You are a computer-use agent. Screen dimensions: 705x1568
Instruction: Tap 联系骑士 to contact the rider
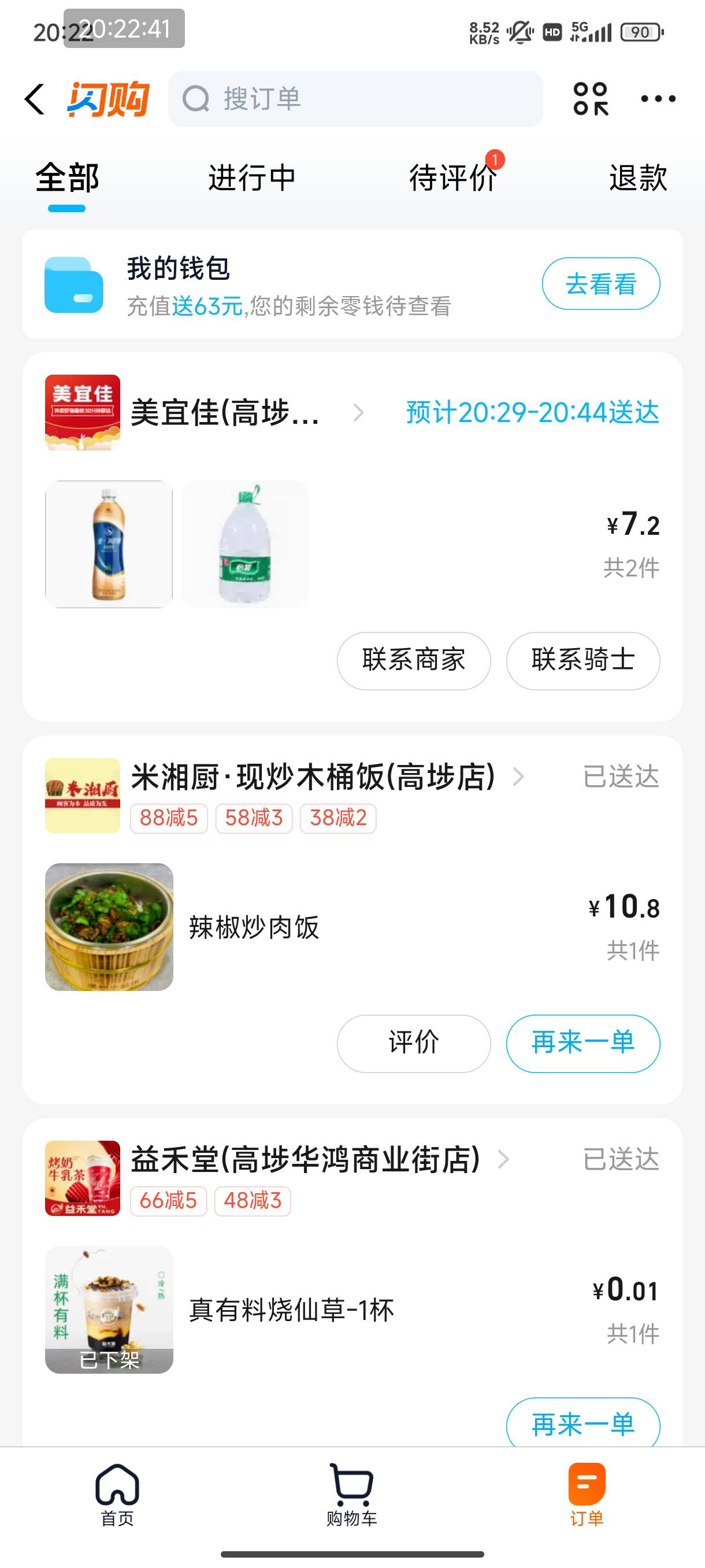coord(582,660)
